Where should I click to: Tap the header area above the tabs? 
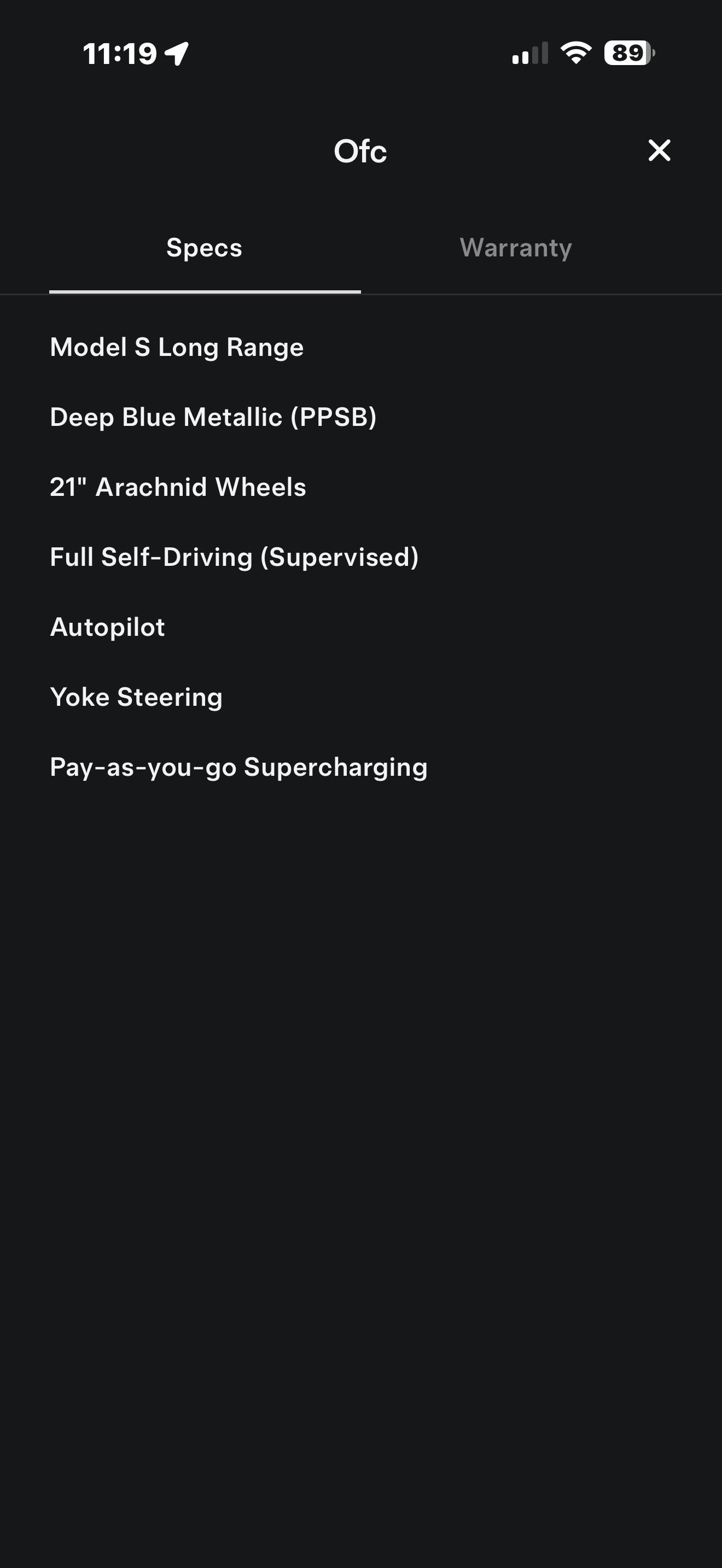361,195
